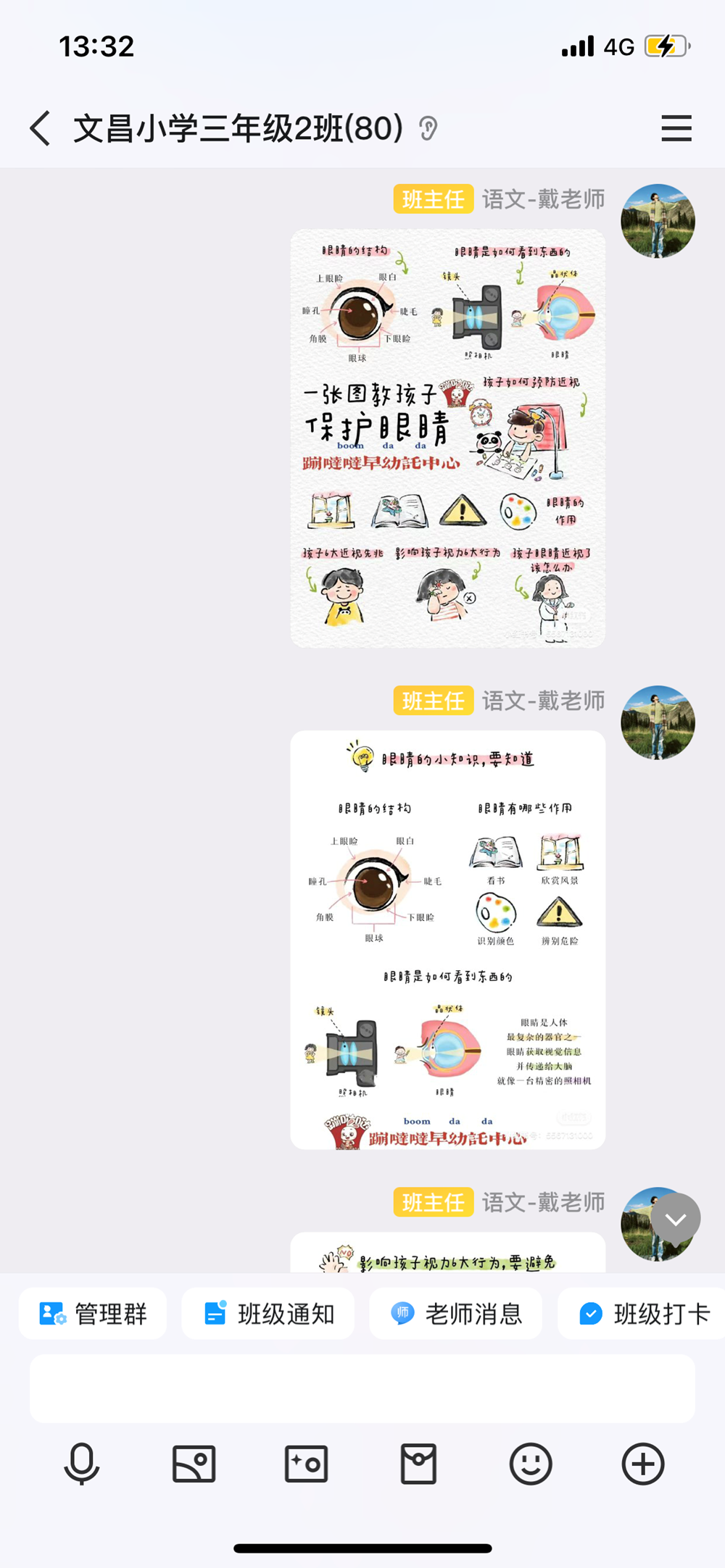The width and height of the screenshot is (725, 1568).
Task: Go back from the class group chat
Action: tap(41, 128)
